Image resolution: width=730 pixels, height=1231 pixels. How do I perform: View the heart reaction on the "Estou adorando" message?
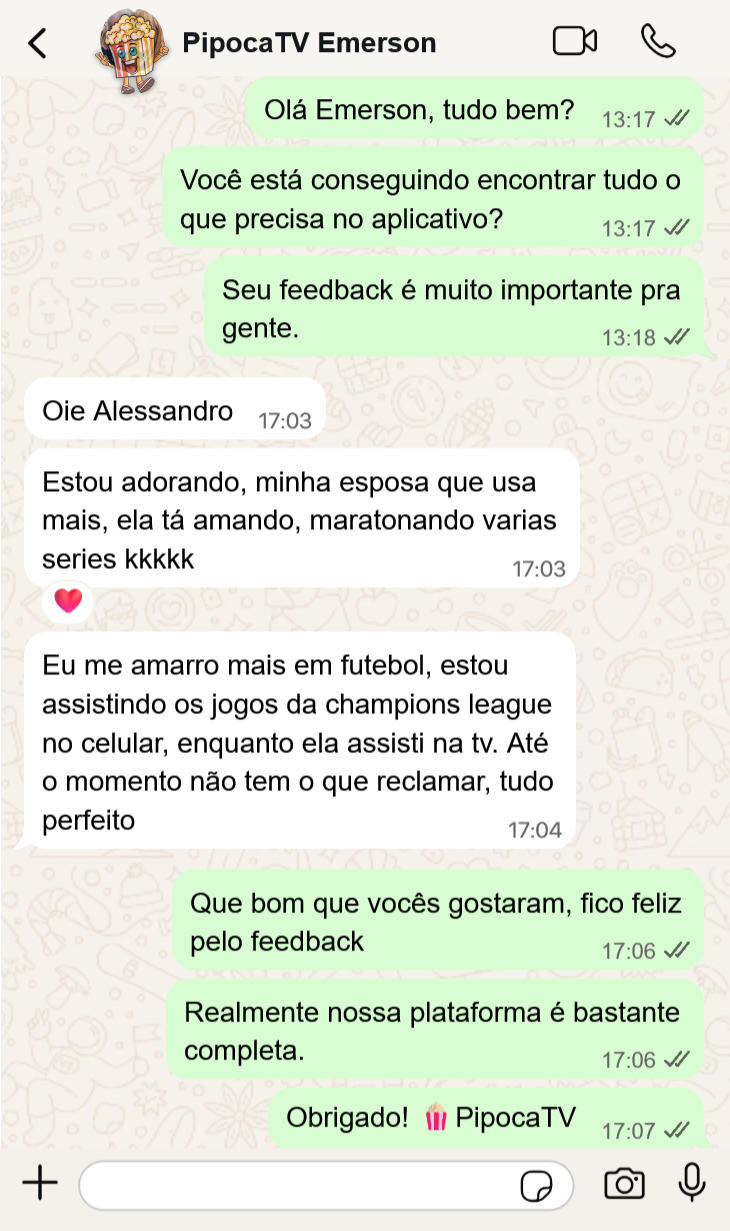click(68, 601)
